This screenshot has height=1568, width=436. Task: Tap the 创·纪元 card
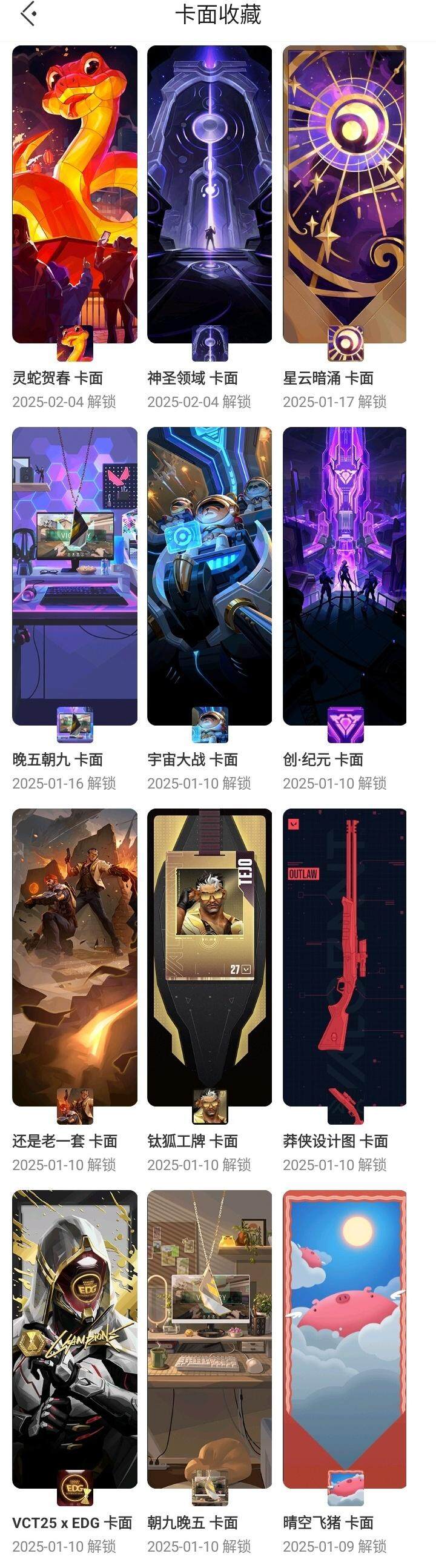(345, 576)
